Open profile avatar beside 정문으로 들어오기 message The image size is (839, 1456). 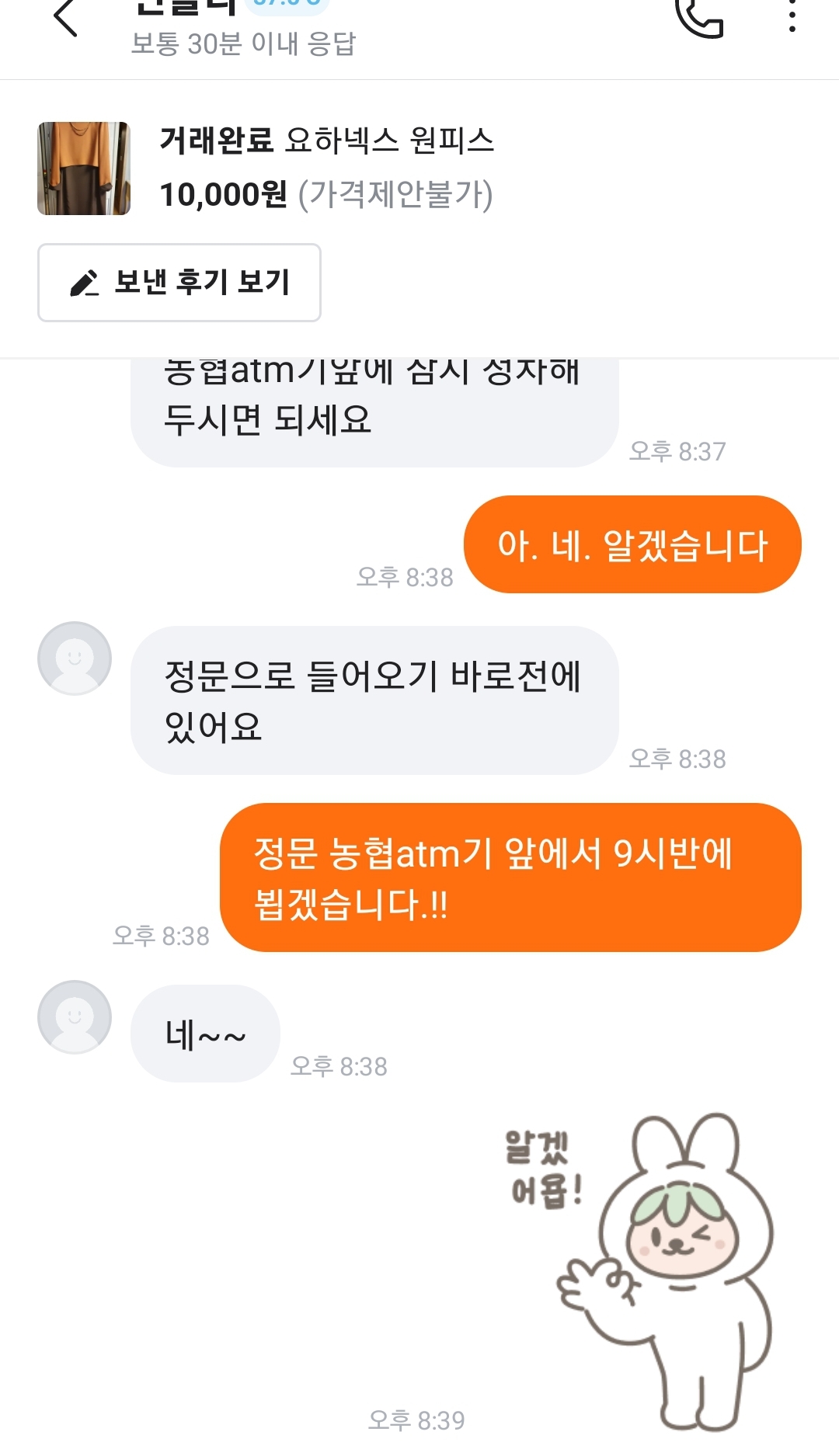click(75, 659)
